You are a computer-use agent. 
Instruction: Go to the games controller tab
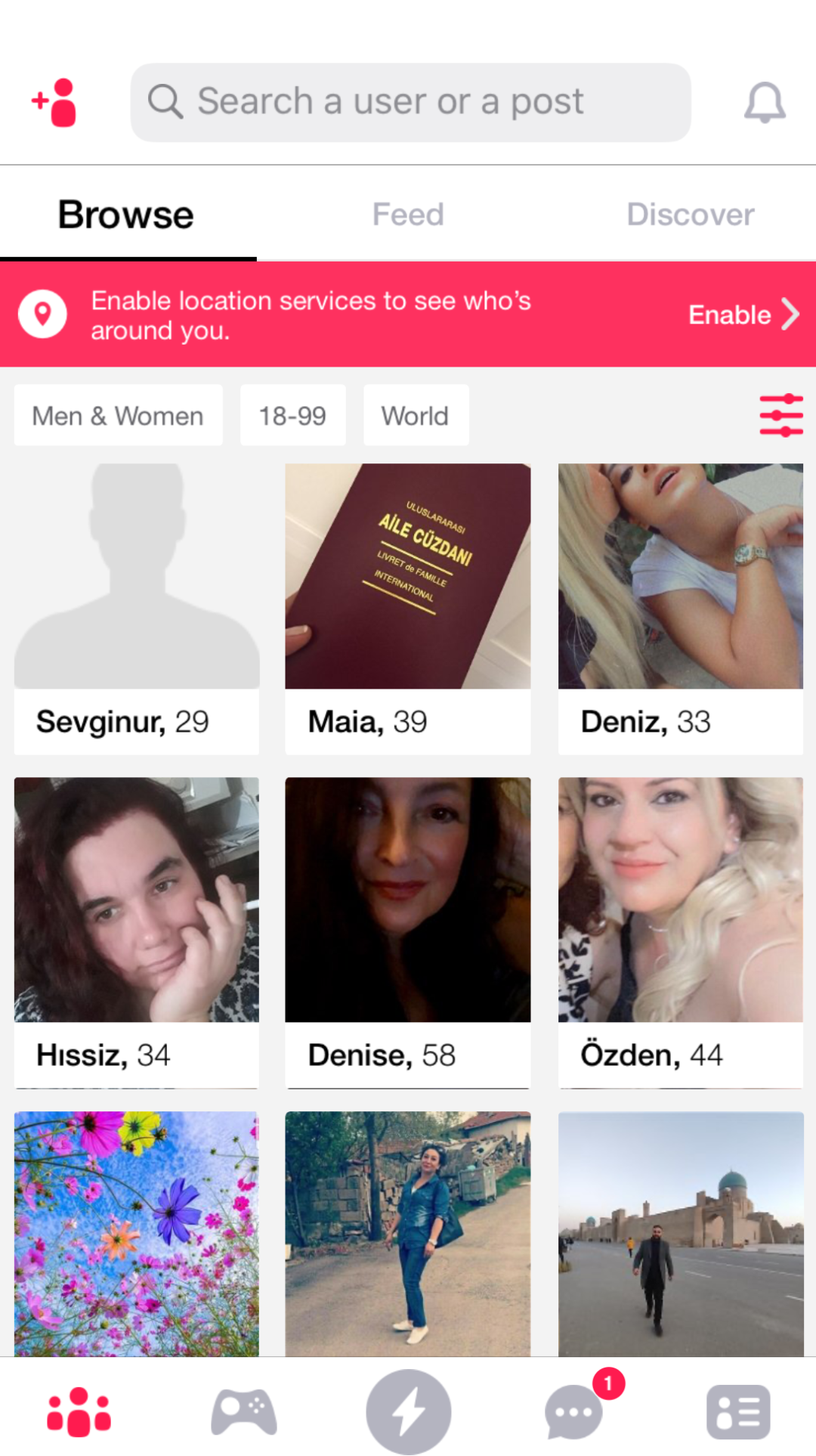click(x=243, y=1411)
